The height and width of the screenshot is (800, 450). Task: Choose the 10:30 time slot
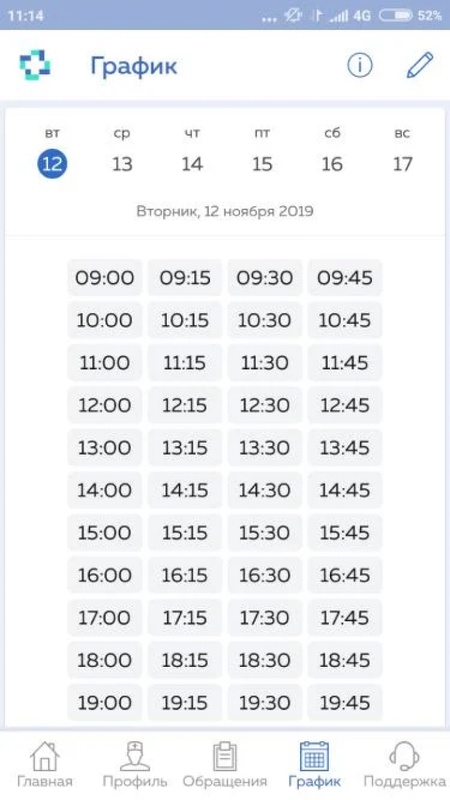pos(265,320)
